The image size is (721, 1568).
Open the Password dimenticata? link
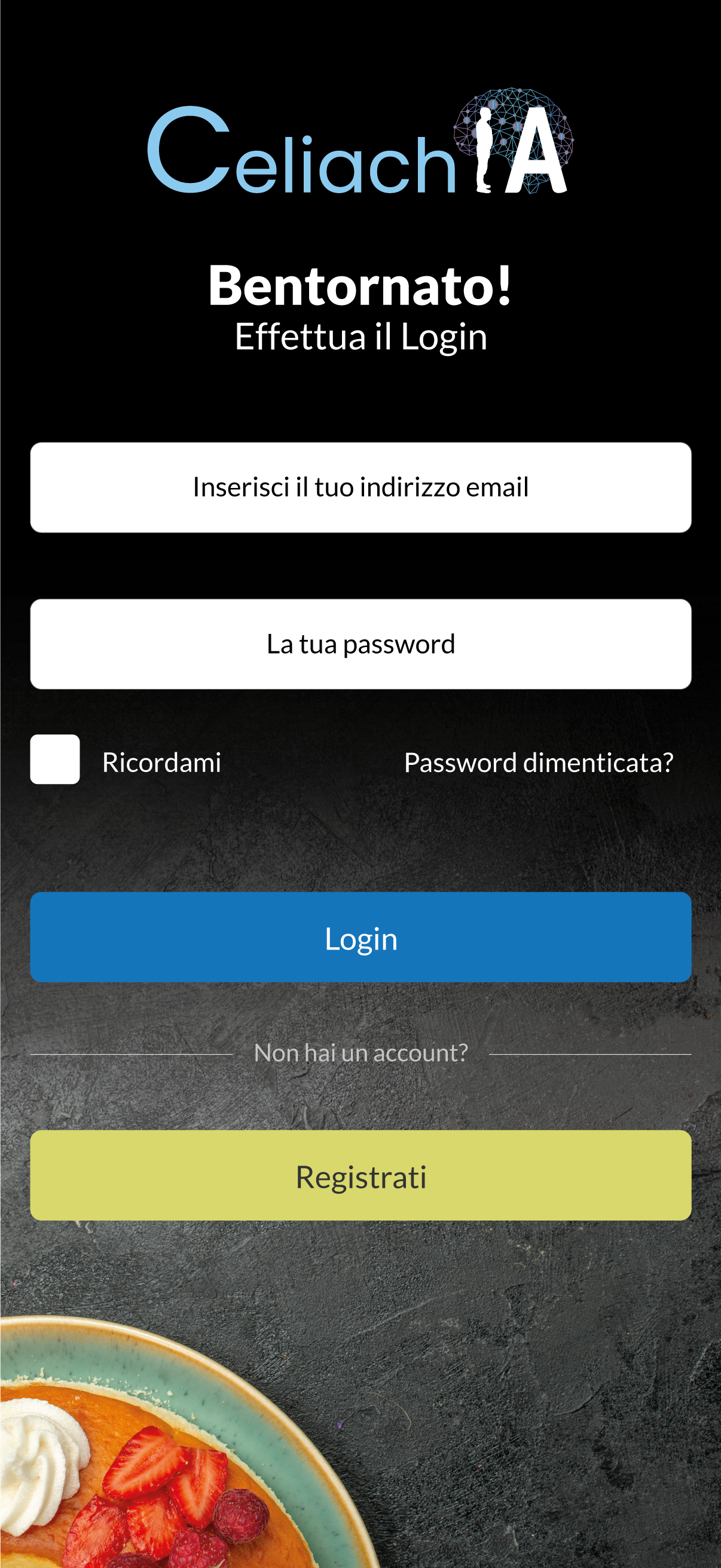[x=539, y=762]
